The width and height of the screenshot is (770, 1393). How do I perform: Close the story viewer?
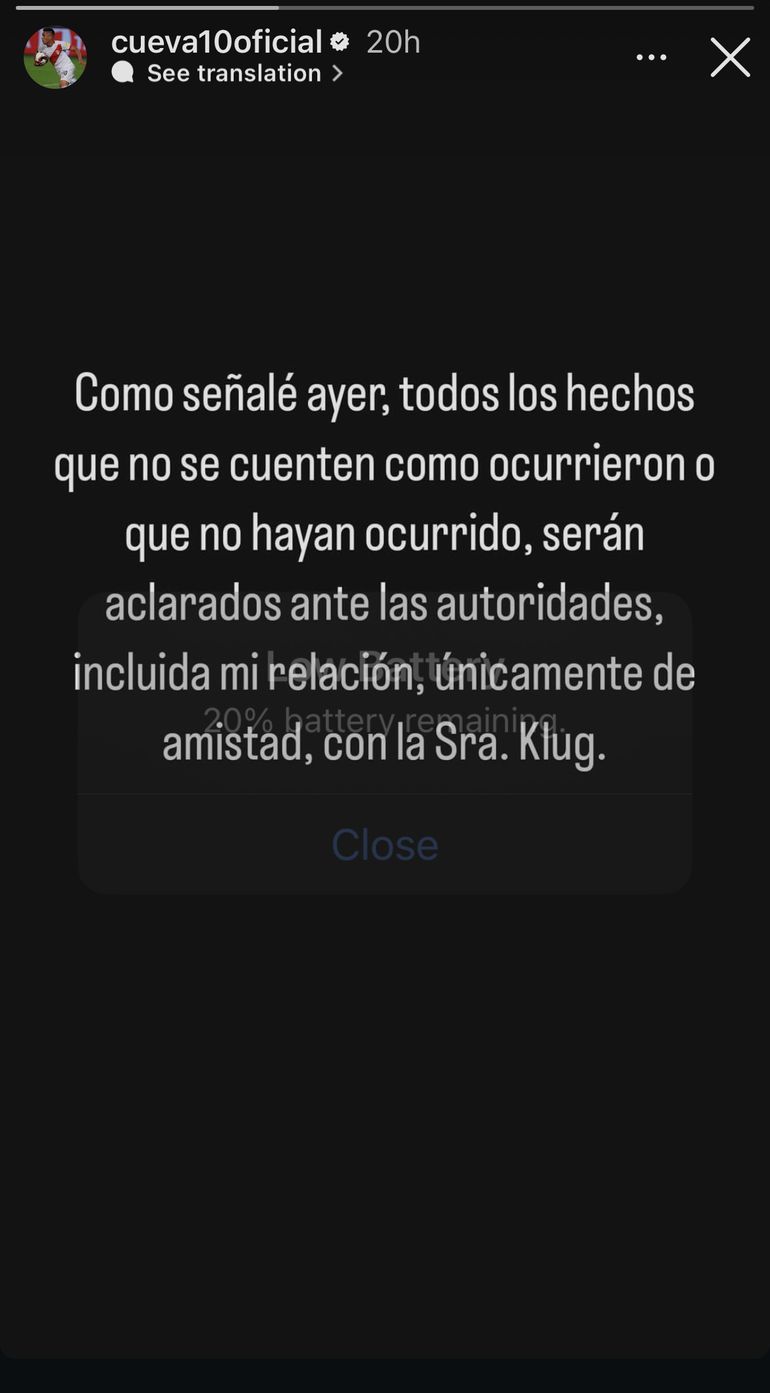click(x=730, y=58)
